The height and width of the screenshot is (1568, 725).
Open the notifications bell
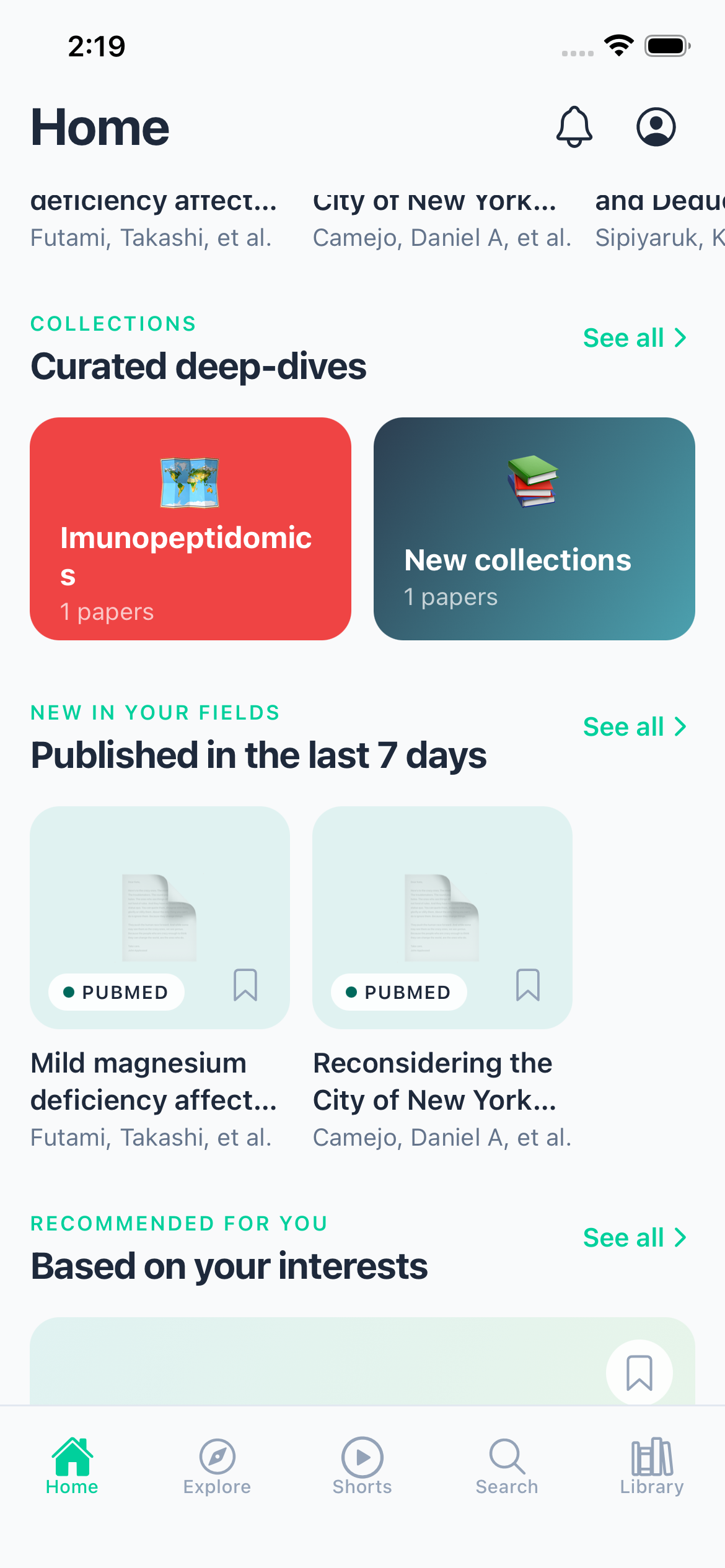(574, 127)
